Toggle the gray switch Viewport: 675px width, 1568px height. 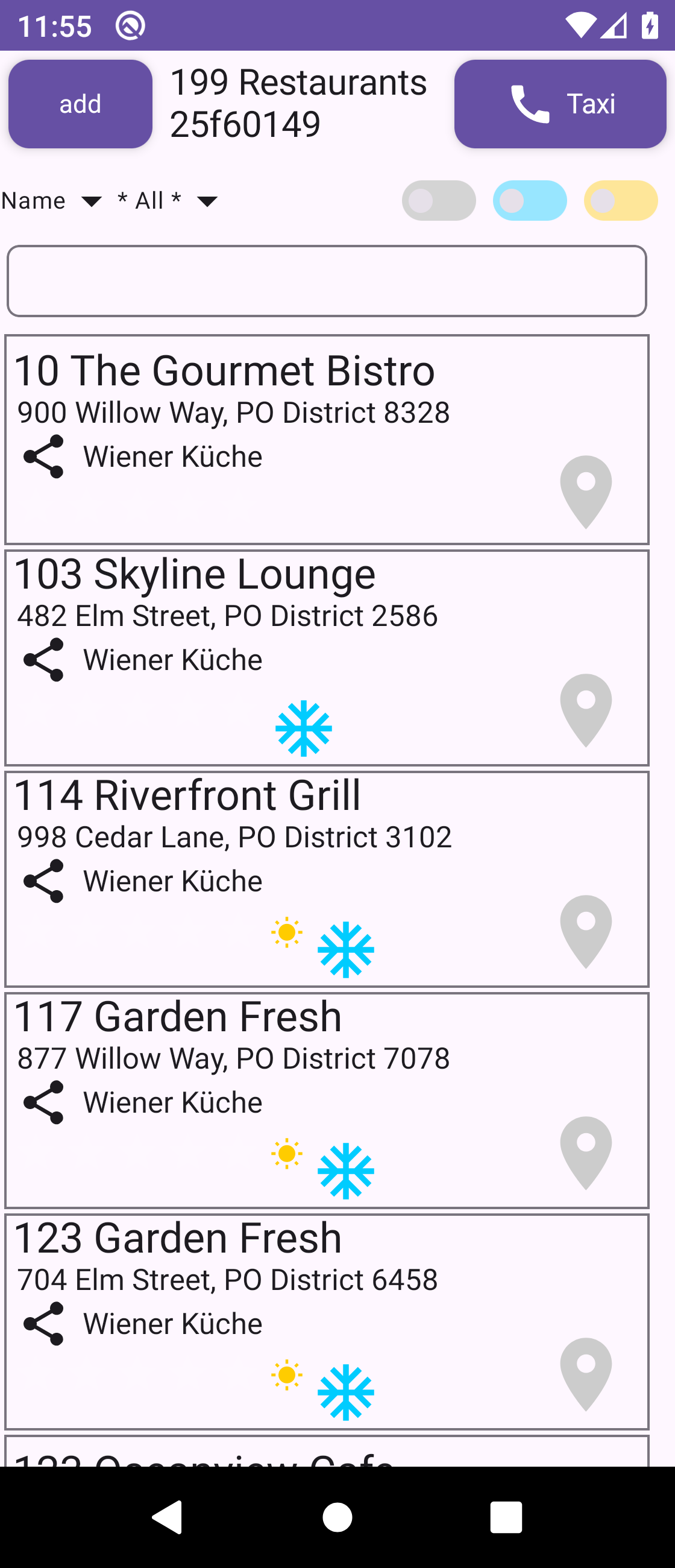[438, 201]
